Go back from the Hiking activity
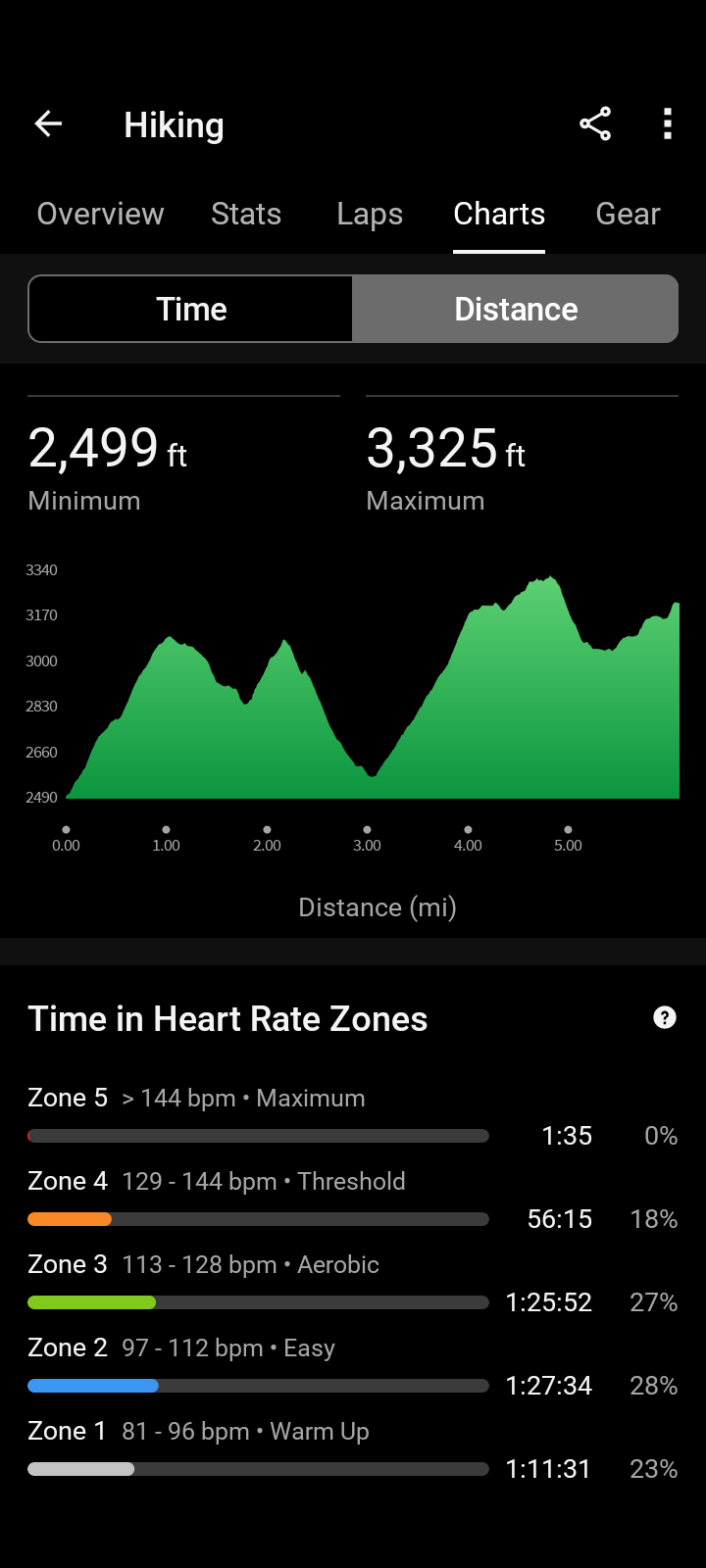The width and height of the screenshot is (706, 1568). pyautogui.click(x=48, y=124)
